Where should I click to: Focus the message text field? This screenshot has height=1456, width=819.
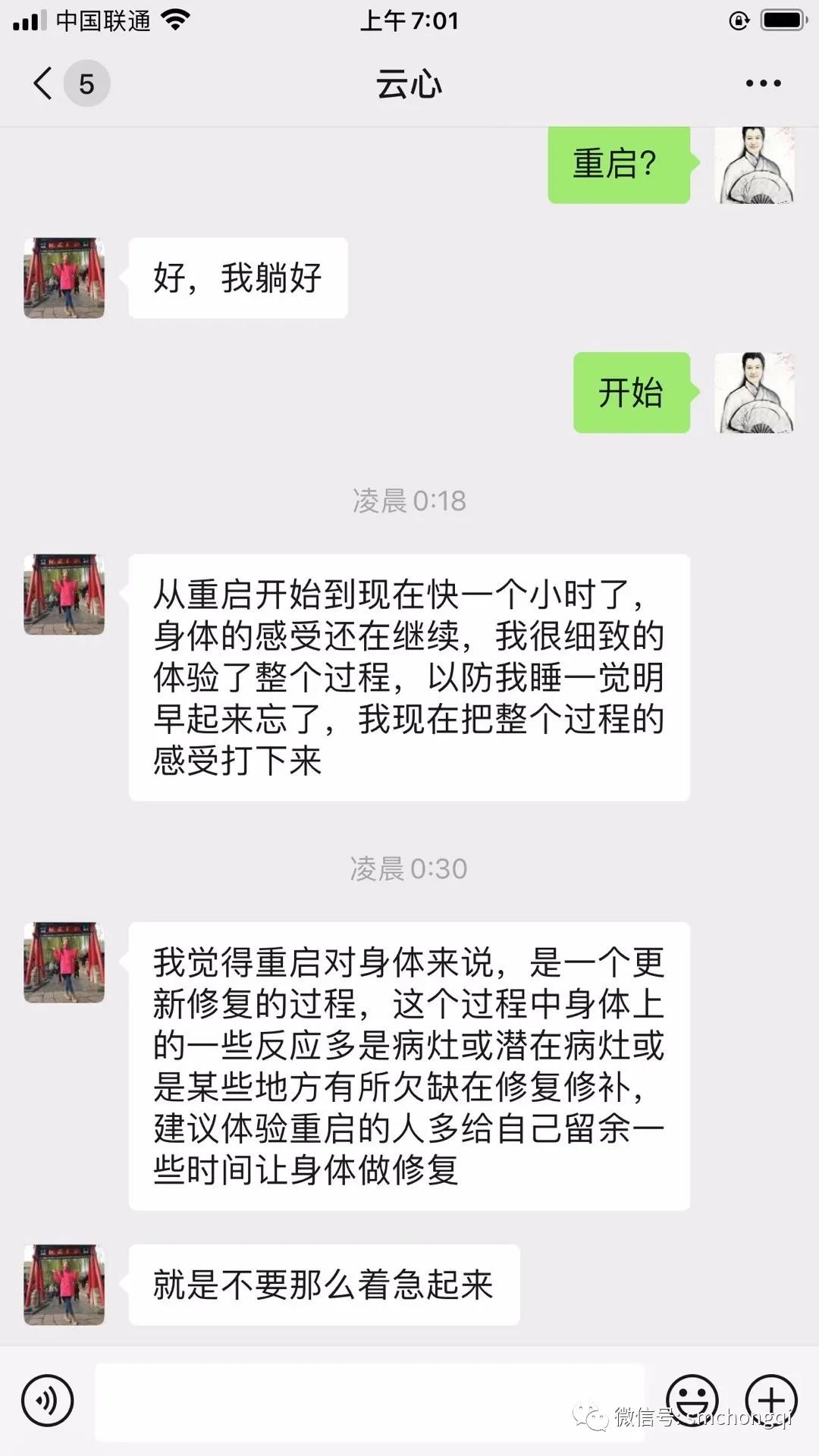pos(370,1401)
